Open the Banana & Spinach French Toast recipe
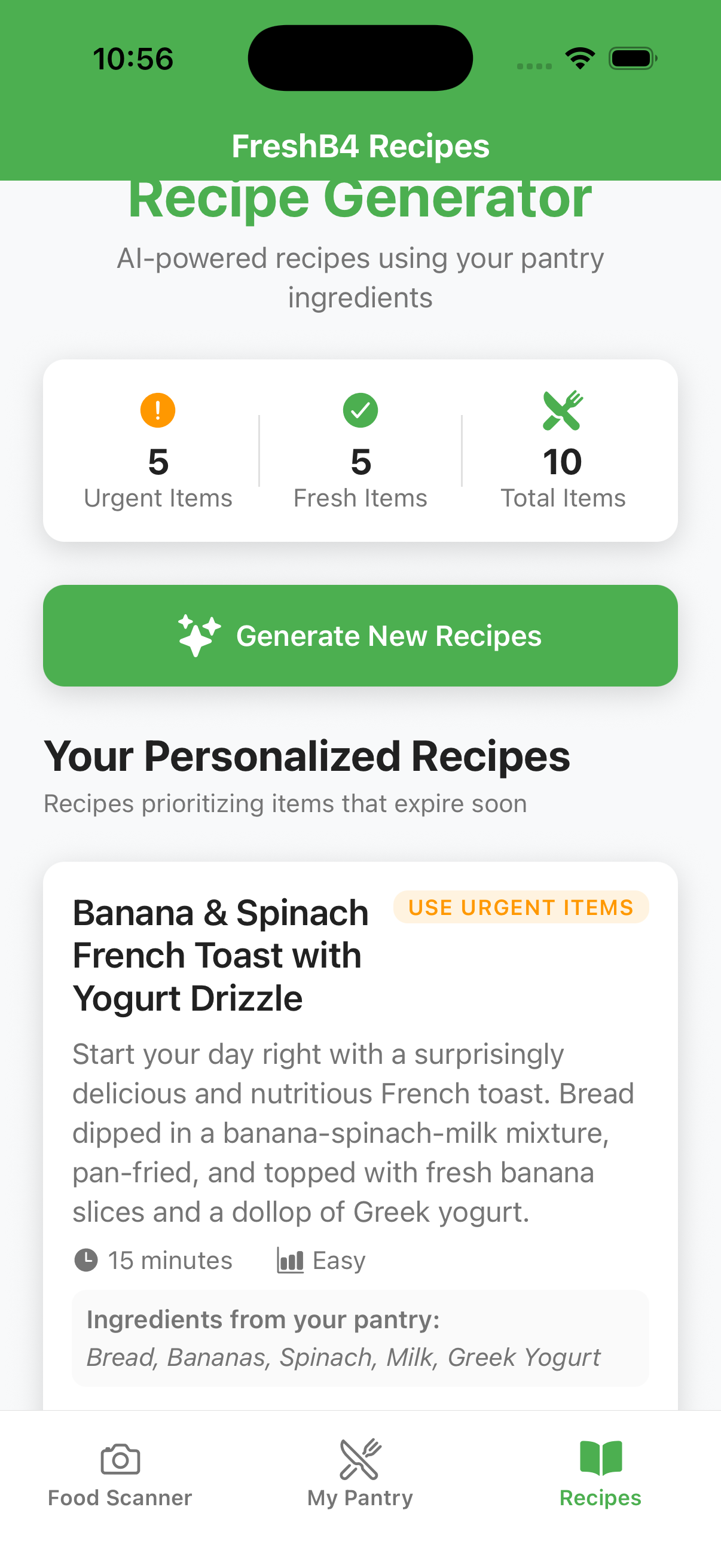Viewport: 721px width, 1568px height. pyautogui.click(x=220, y=954)
